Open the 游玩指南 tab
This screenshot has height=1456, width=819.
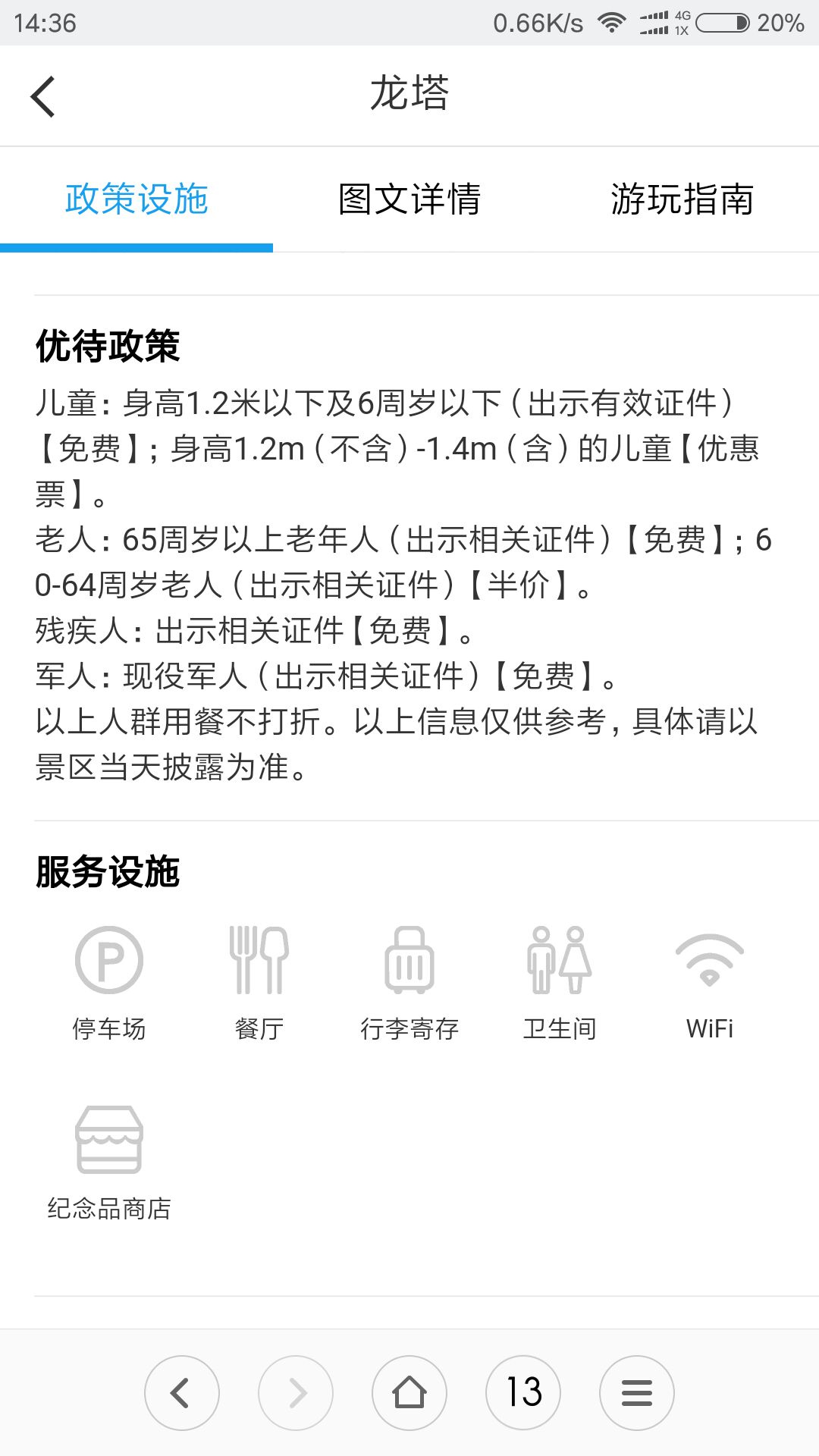682,199
